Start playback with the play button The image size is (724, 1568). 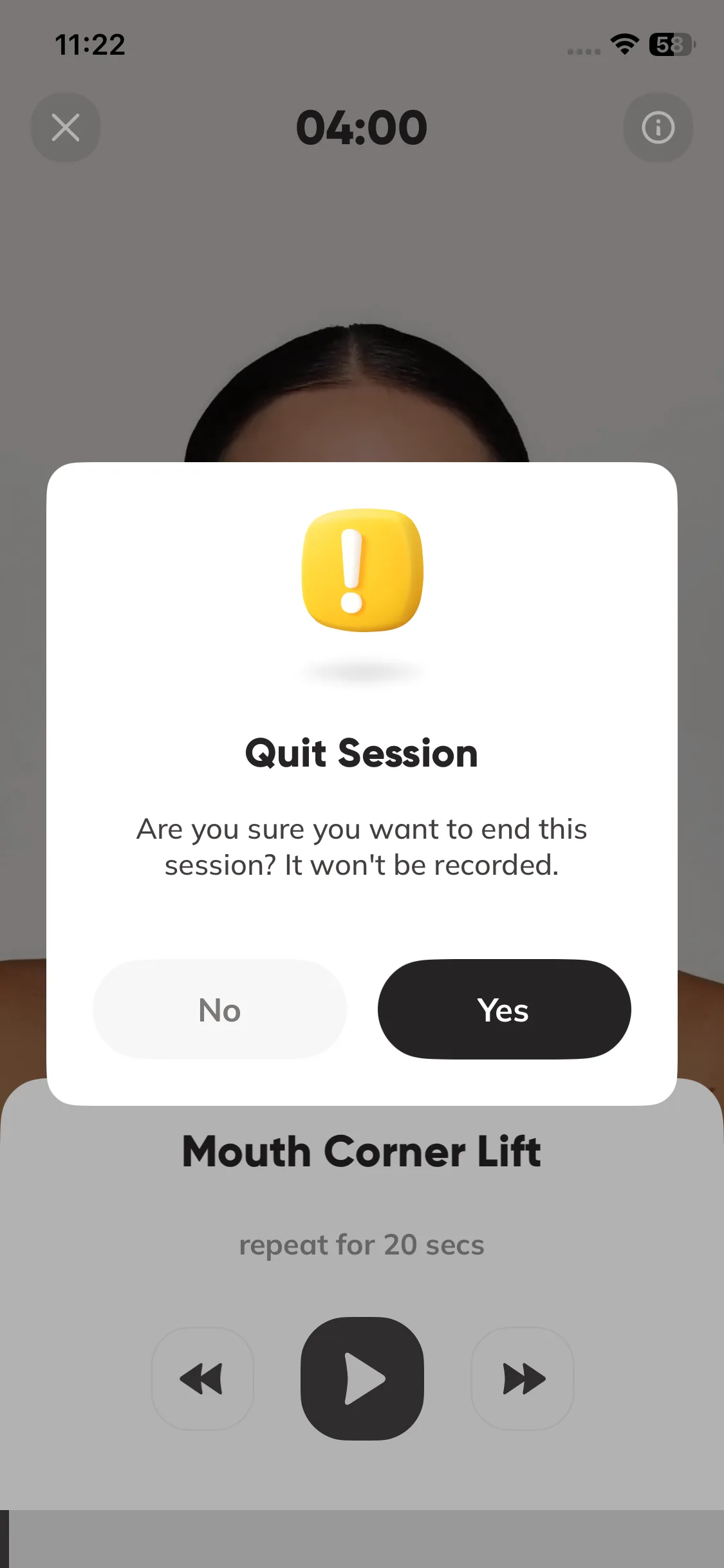(362, 1378)
